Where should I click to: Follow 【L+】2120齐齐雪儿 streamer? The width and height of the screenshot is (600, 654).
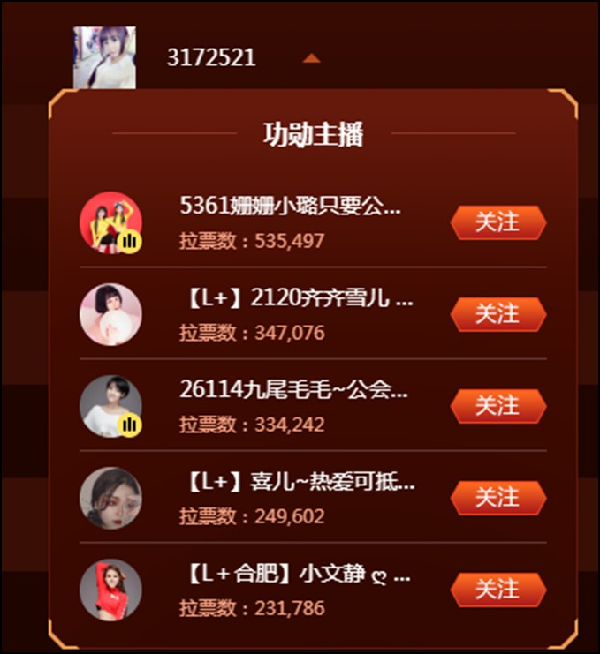point(497,314)
